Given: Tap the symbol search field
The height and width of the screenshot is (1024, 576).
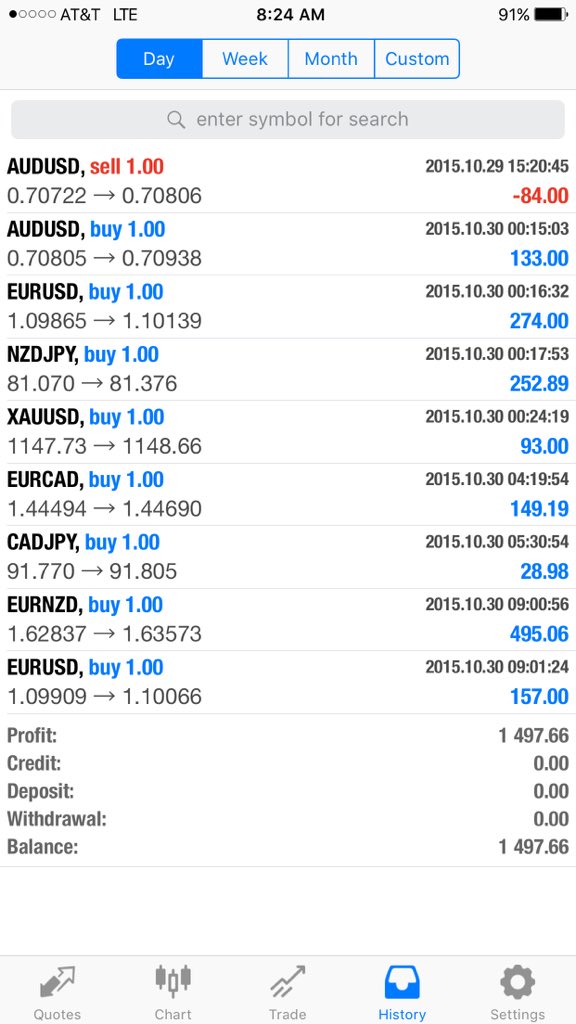Looking at the screenshot, I should coord(288,120).
